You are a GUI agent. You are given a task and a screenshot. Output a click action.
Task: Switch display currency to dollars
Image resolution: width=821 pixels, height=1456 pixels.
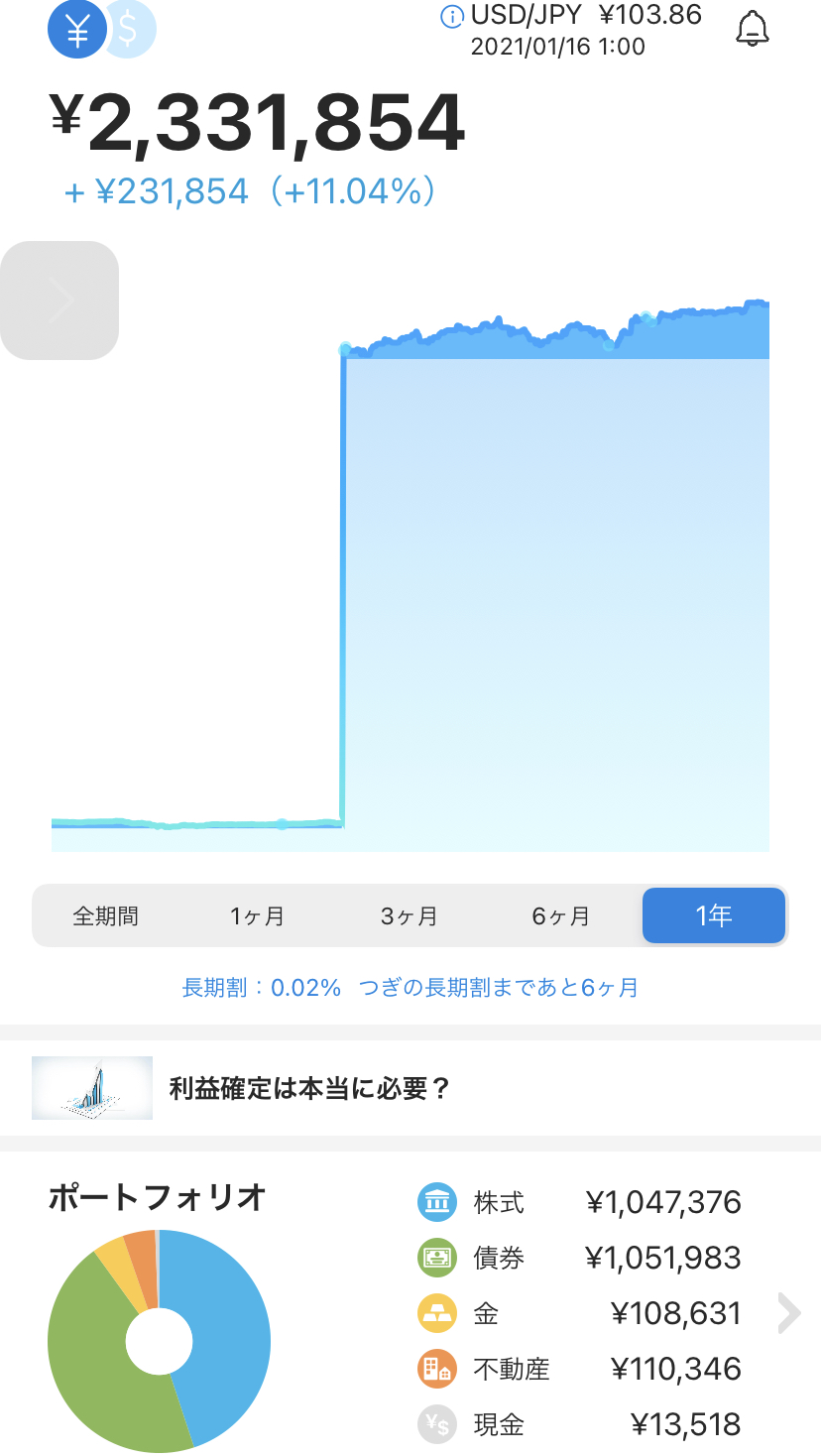(130, 30)
